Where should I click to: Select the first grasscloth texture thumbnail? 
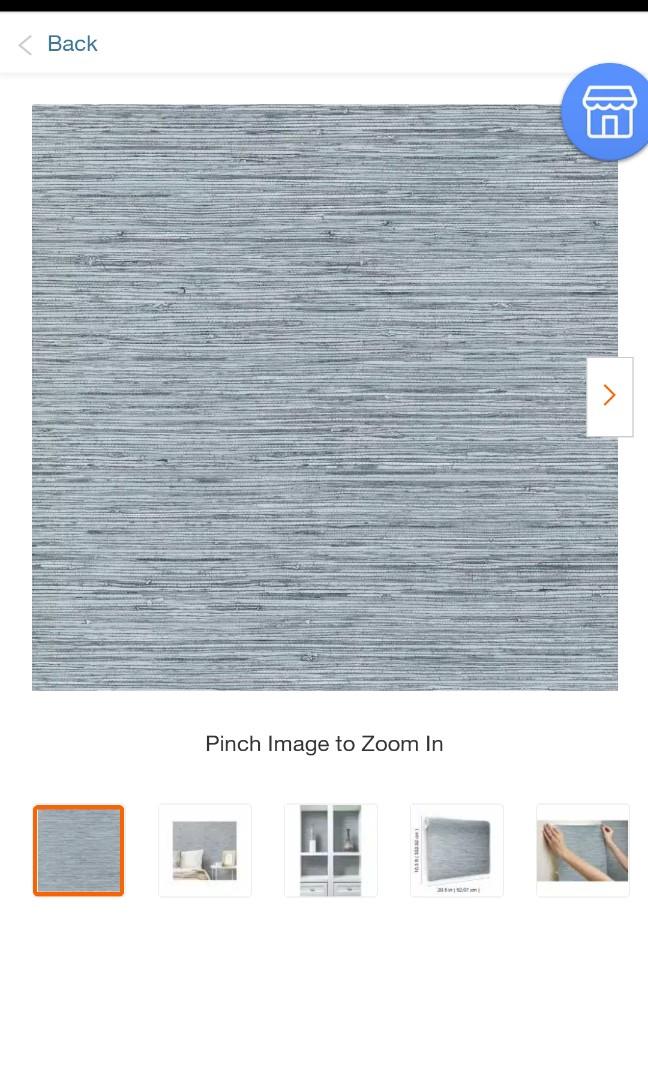point(78,851)
